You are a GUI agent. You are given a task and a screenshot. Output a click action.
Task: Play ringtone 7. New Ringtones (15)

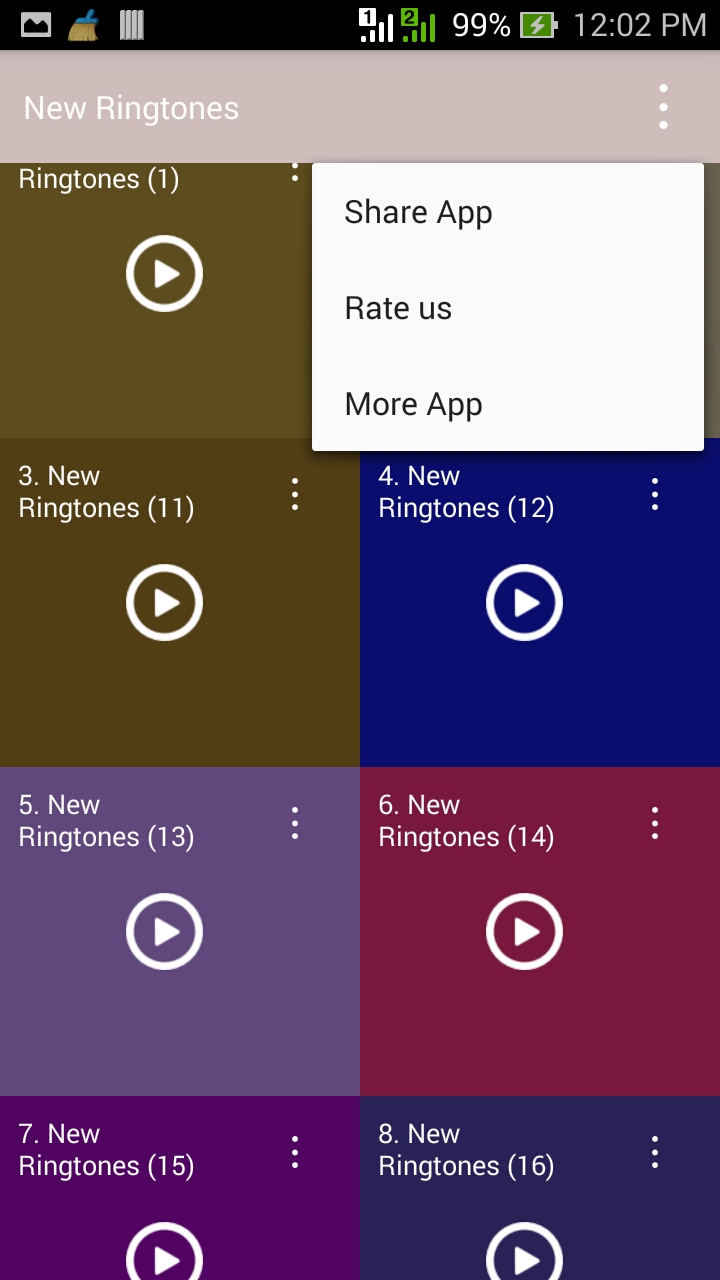163,1256
